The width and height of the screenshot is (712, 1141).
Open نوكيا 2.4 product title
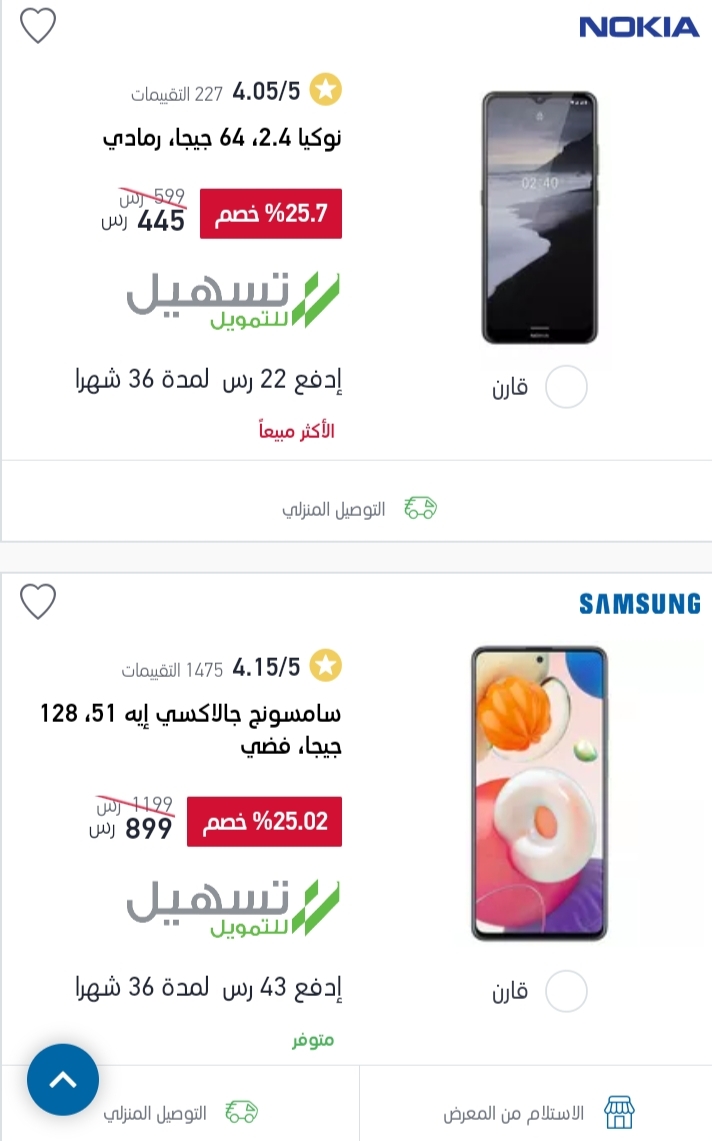click(222, 137)
